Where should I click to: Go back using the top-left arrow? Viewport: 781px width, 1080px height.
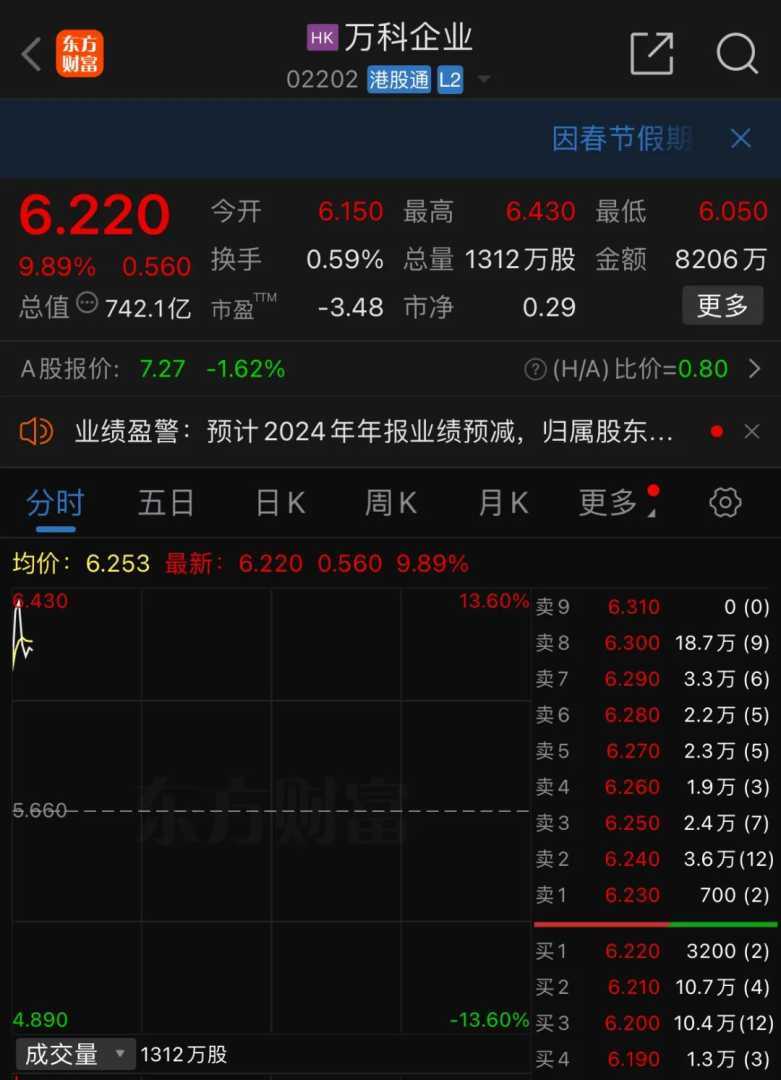coord(31,55)
